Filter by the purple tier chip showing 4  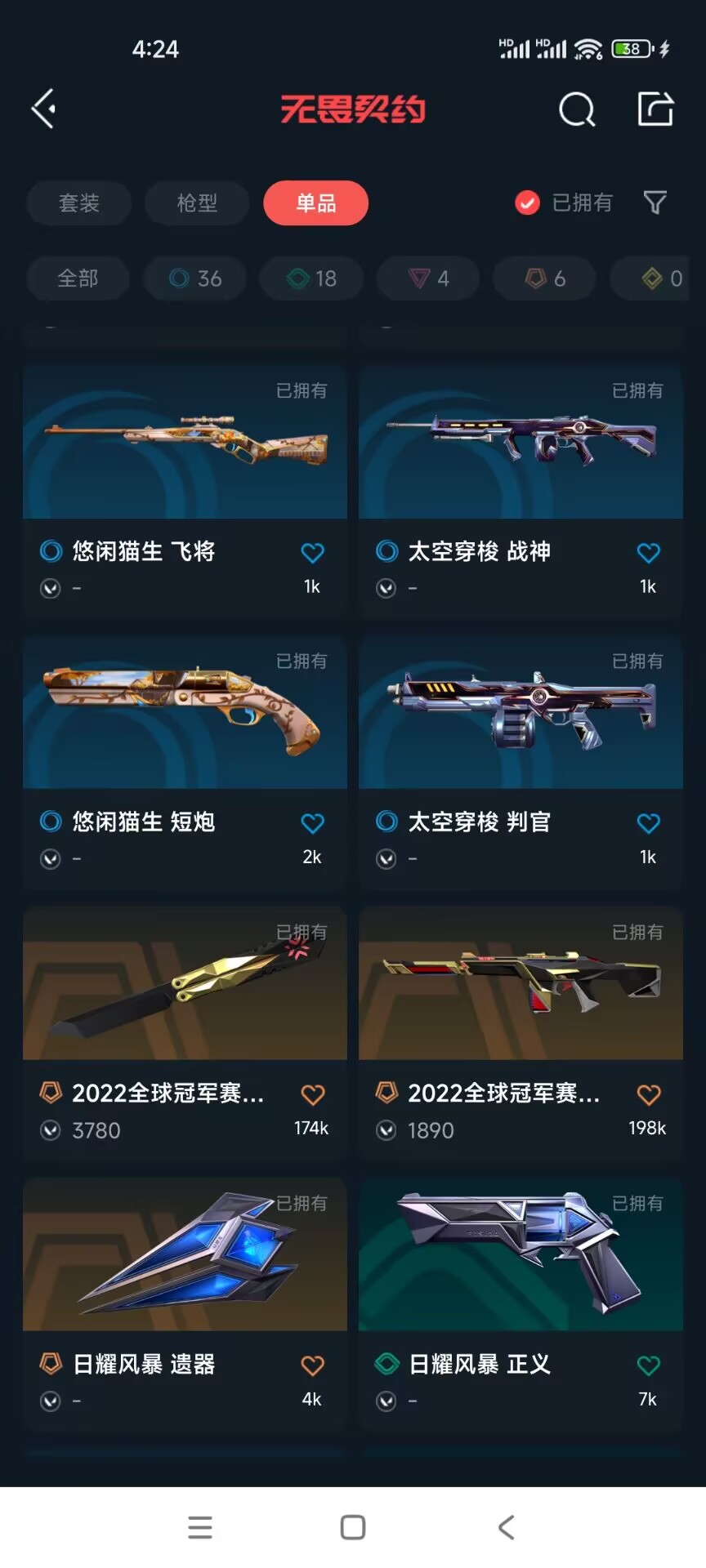tap(429, 278)
